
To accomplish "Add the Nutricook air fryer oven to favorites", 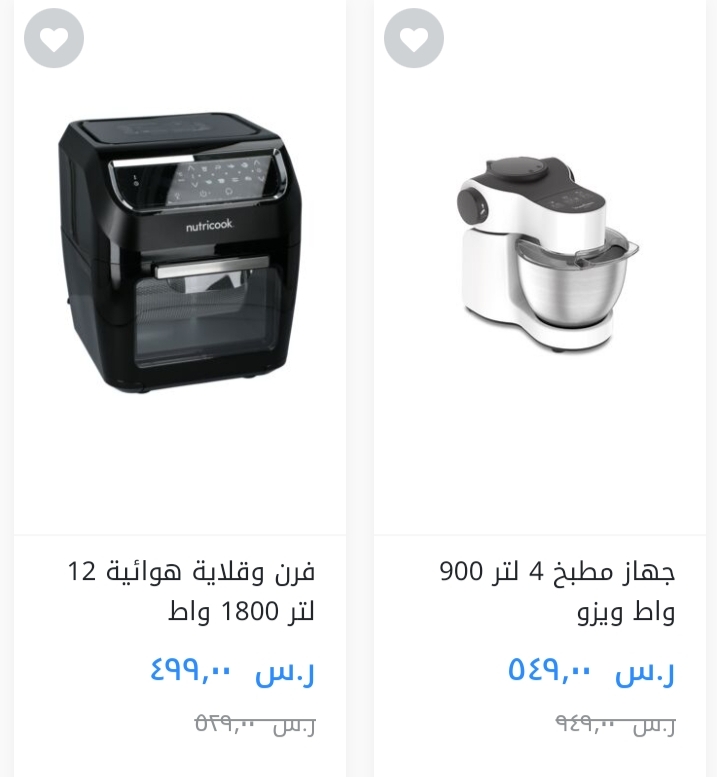I will click(54, 39).
